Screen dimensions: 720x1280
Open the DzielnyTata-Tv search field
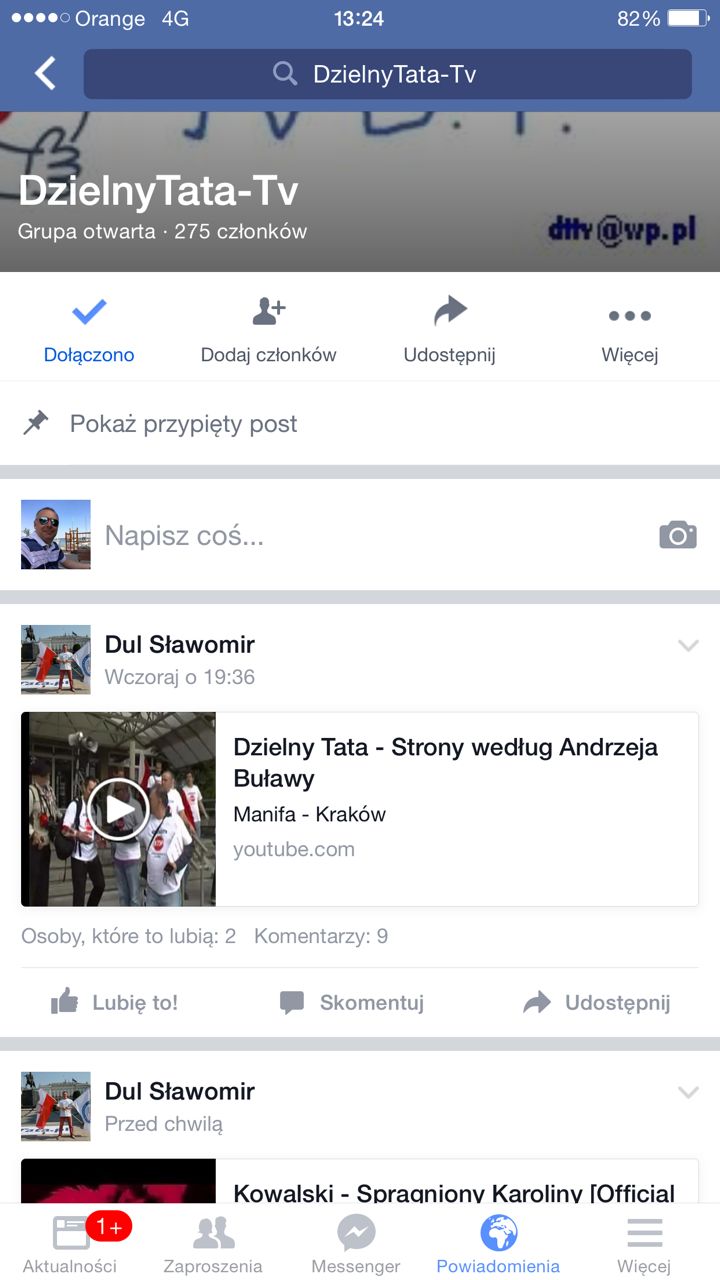point(388,74)
